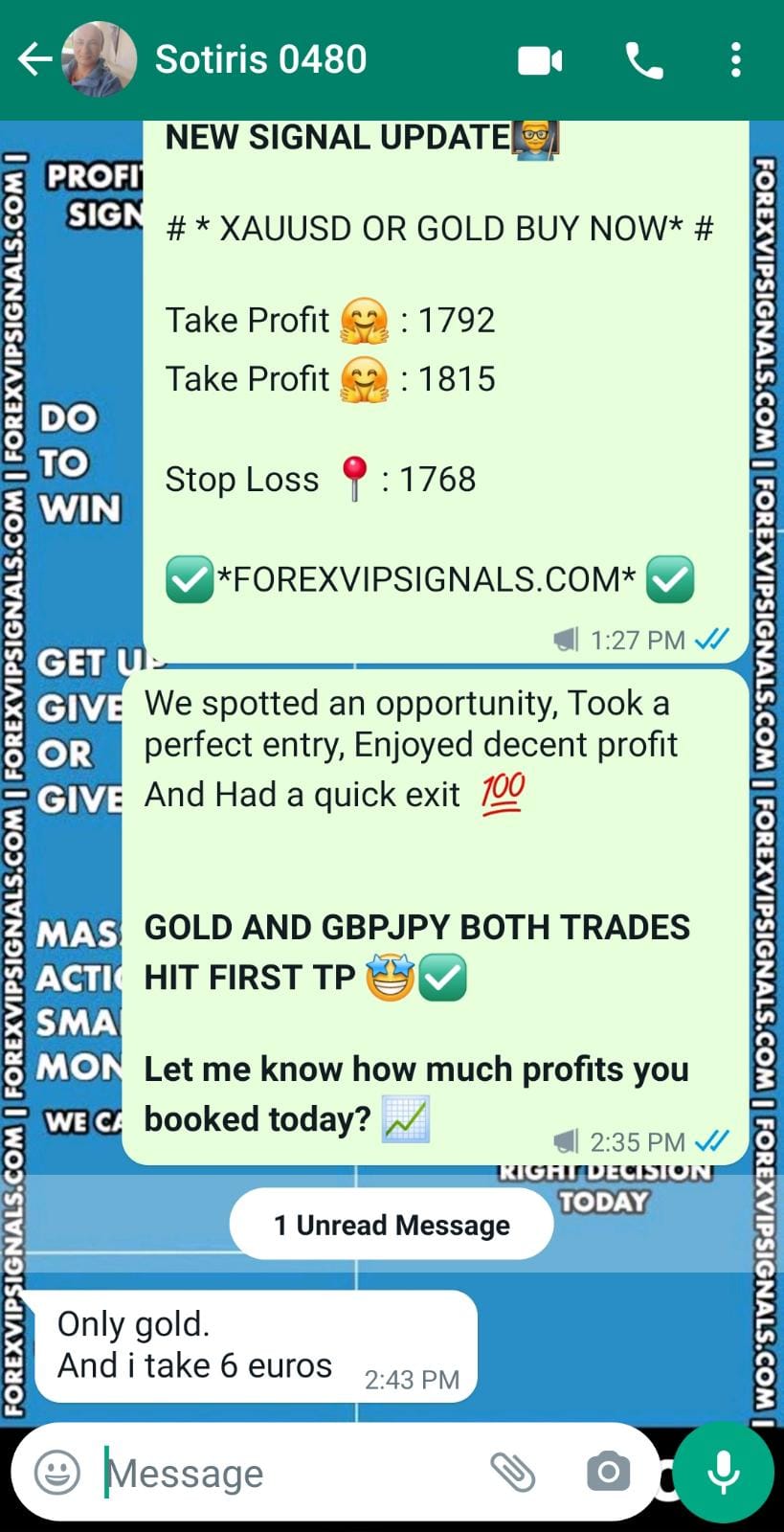Open the attachment paperclip
784x1532 pixels.
(512, 1472)
